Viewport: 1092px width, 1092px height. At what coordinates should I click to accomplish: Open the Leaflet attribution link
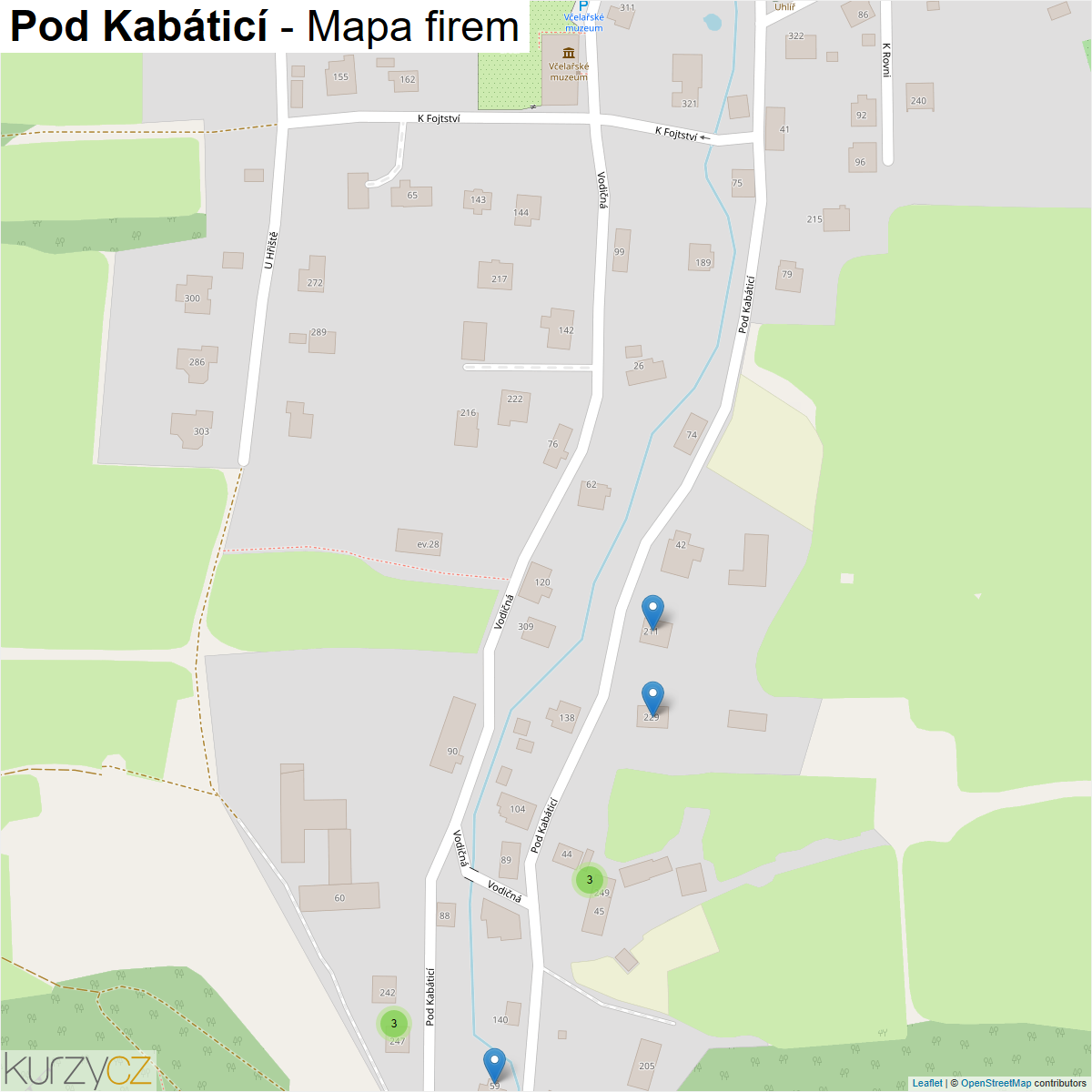tap(927, 1083)
